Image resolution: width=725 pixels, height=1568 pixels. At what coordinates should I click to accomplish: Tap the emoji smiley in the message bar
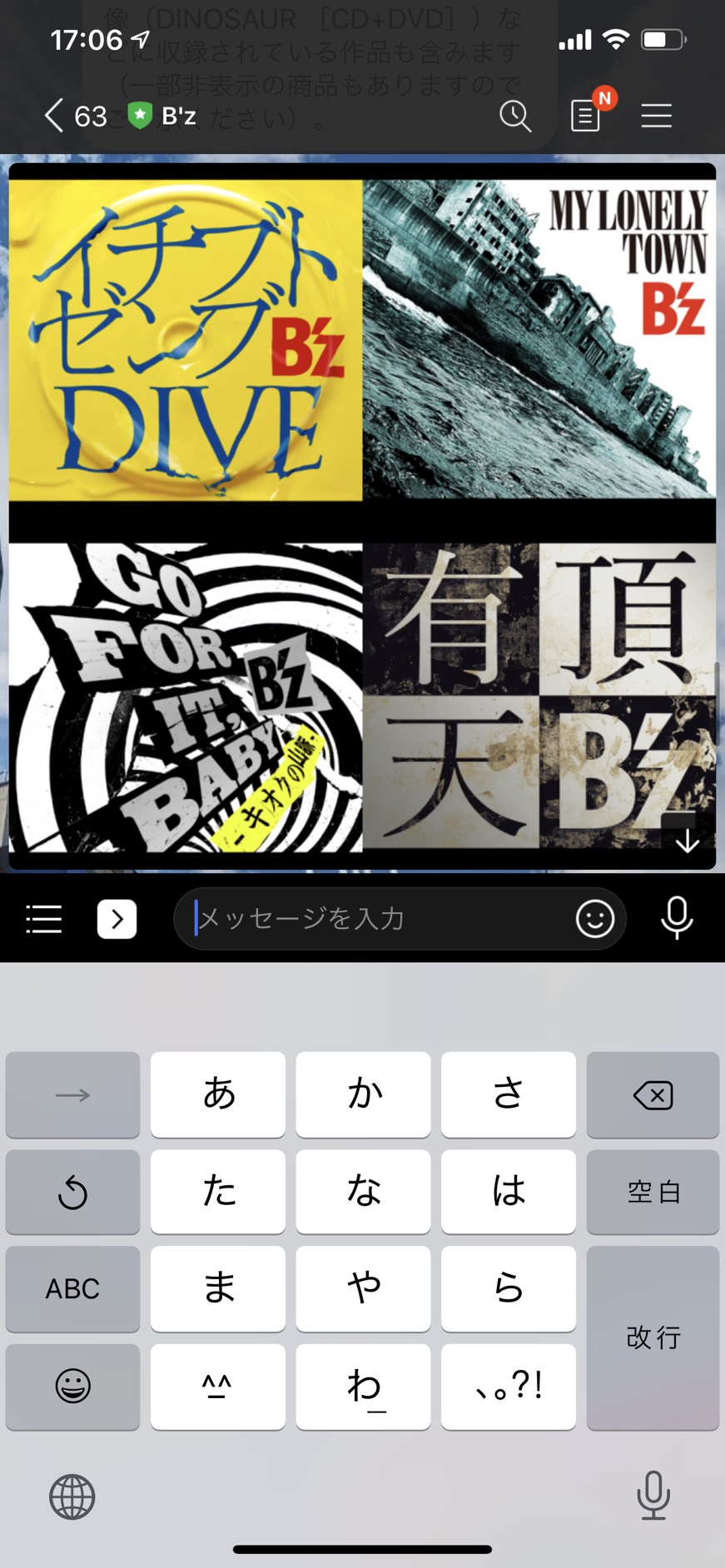(x=594, y=919)
